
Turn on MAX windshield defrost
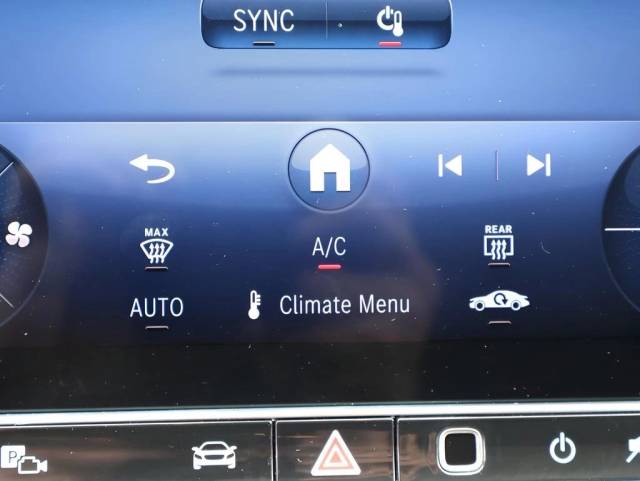pos(156,245)
